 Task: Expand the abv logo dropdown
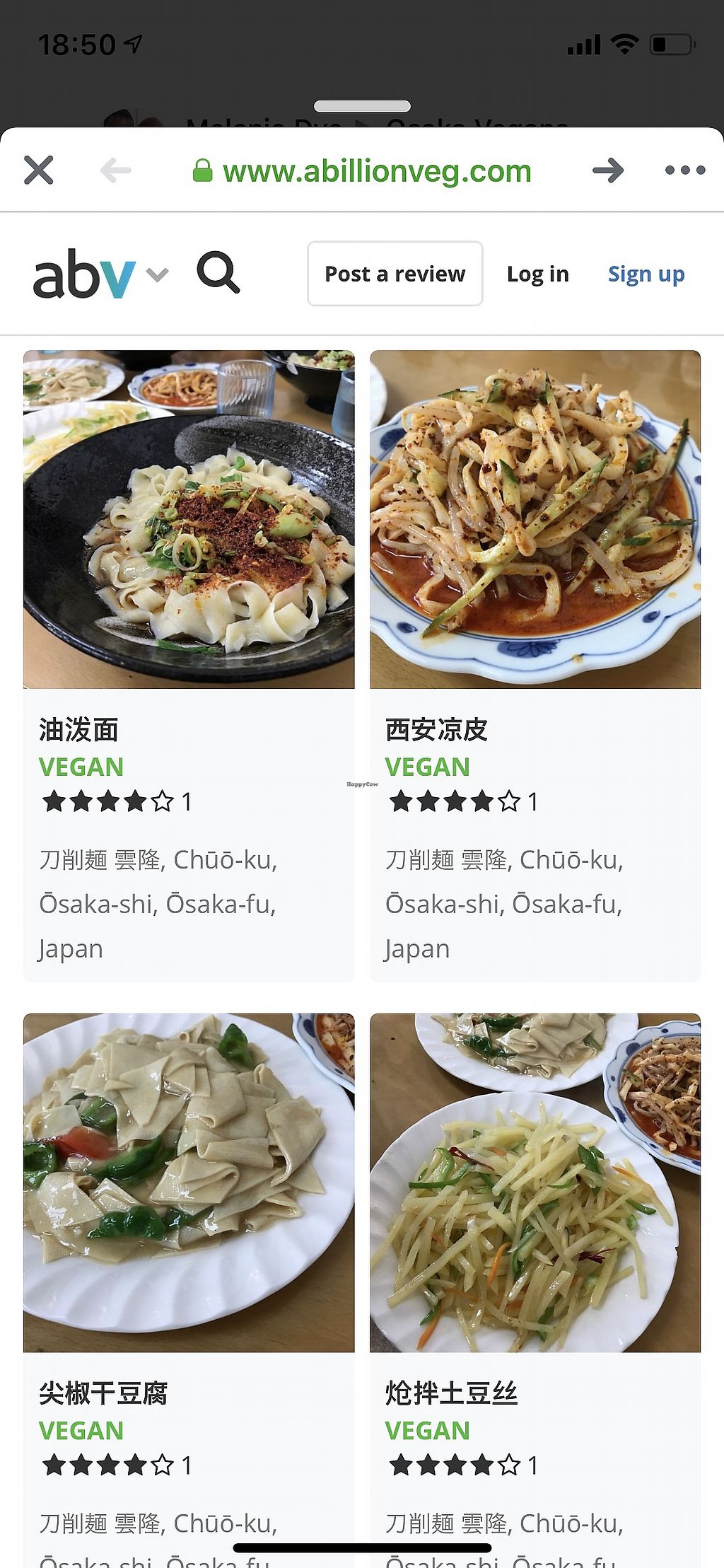point(157,274)
